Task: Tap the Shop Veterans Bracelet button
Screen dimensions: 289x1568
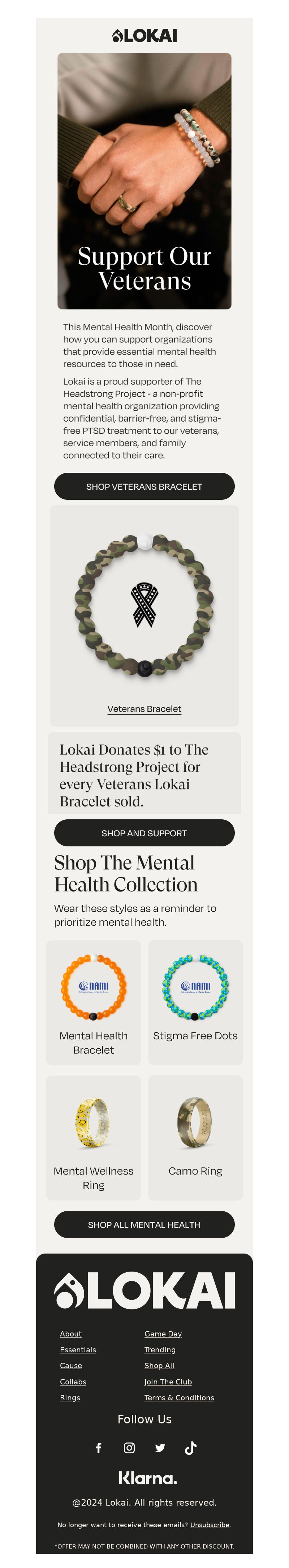Action: point(144,486)
